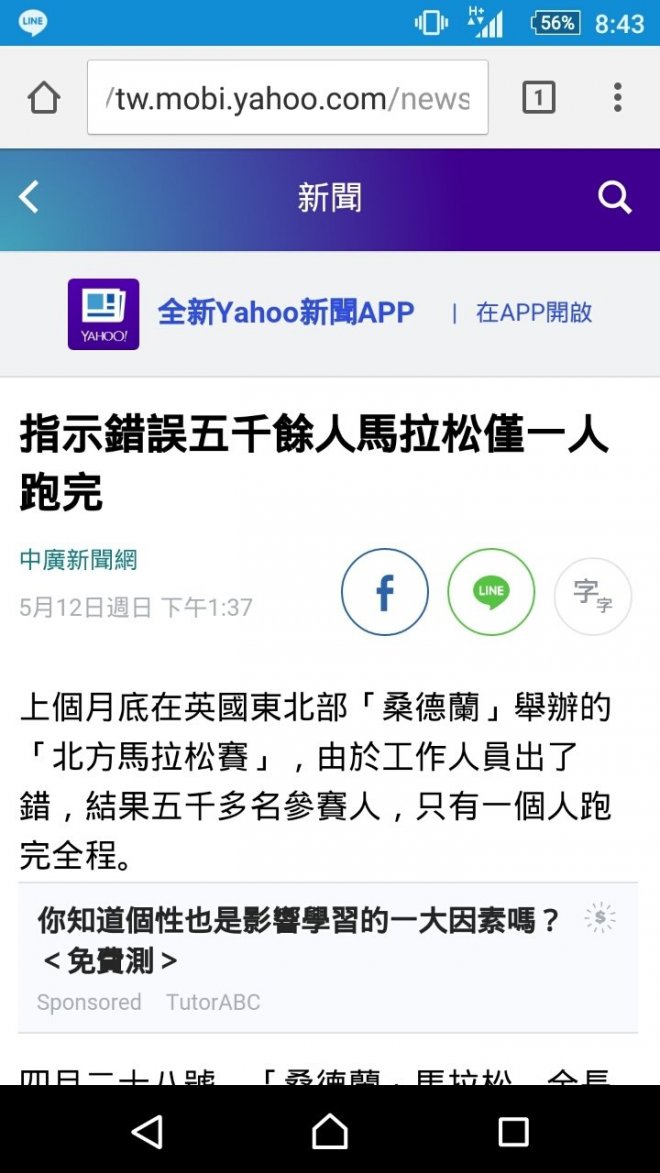660x1173 pixels.
Task: Search Yahoo news
Action: point(615,198)
